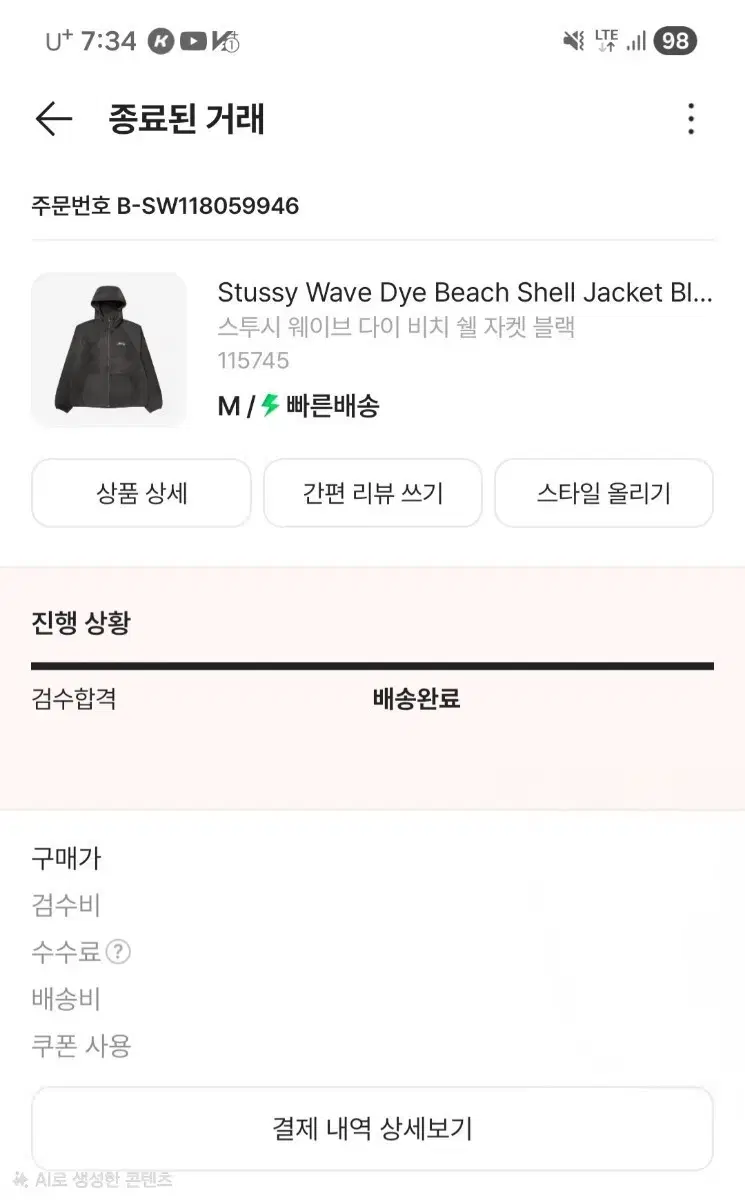
Task: Tap the back arrow to leave 종료된 거래
Action: (x=51, y=118)
